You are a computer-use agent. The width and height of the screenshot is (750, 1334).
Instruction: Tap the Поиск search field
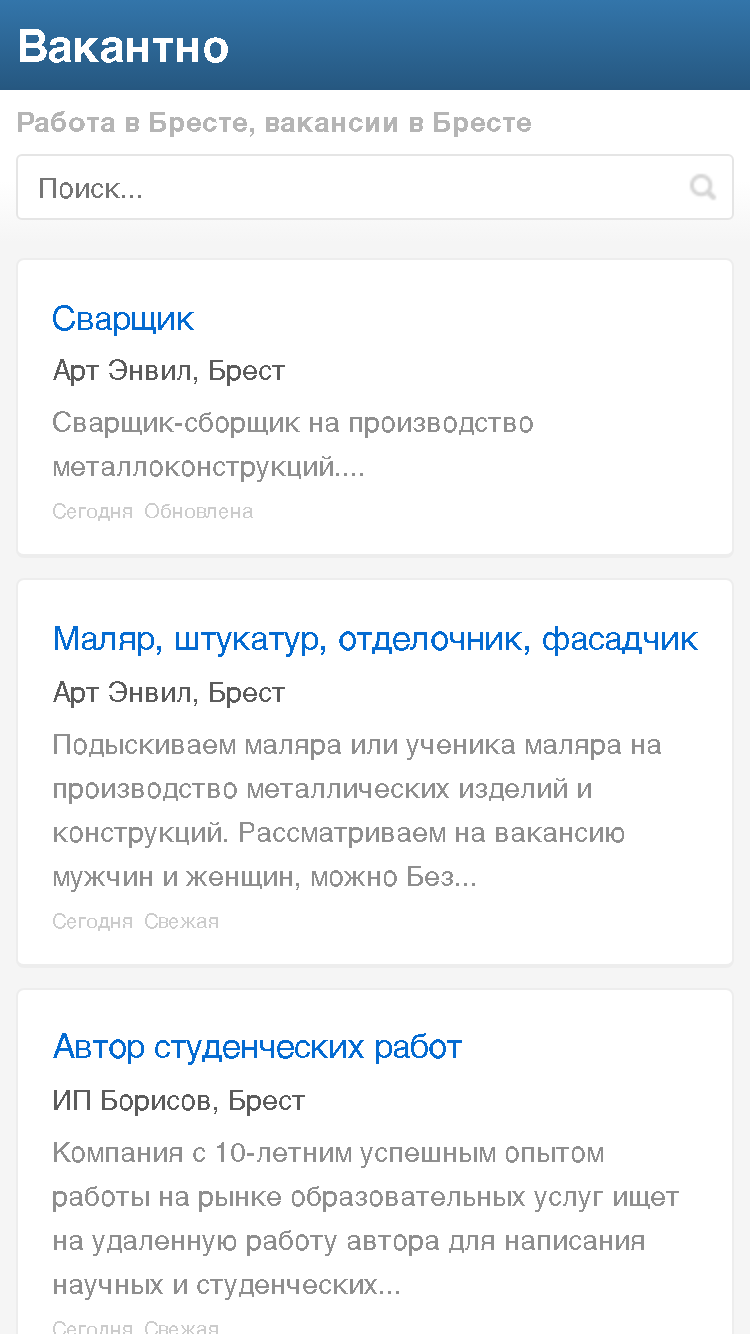point(374,187)
